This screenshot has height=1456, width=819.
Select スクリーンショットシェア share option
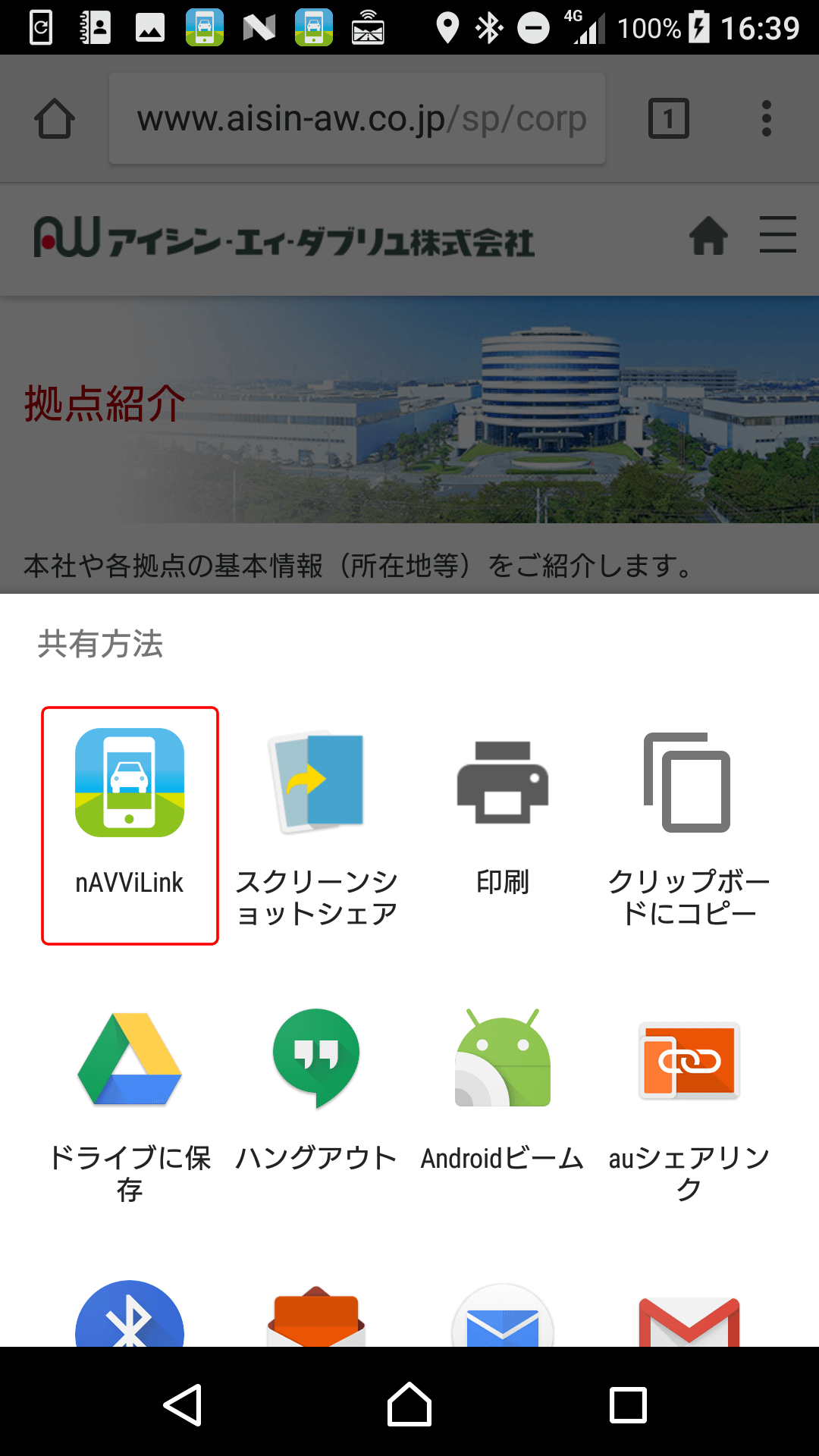tap(316, 827)
